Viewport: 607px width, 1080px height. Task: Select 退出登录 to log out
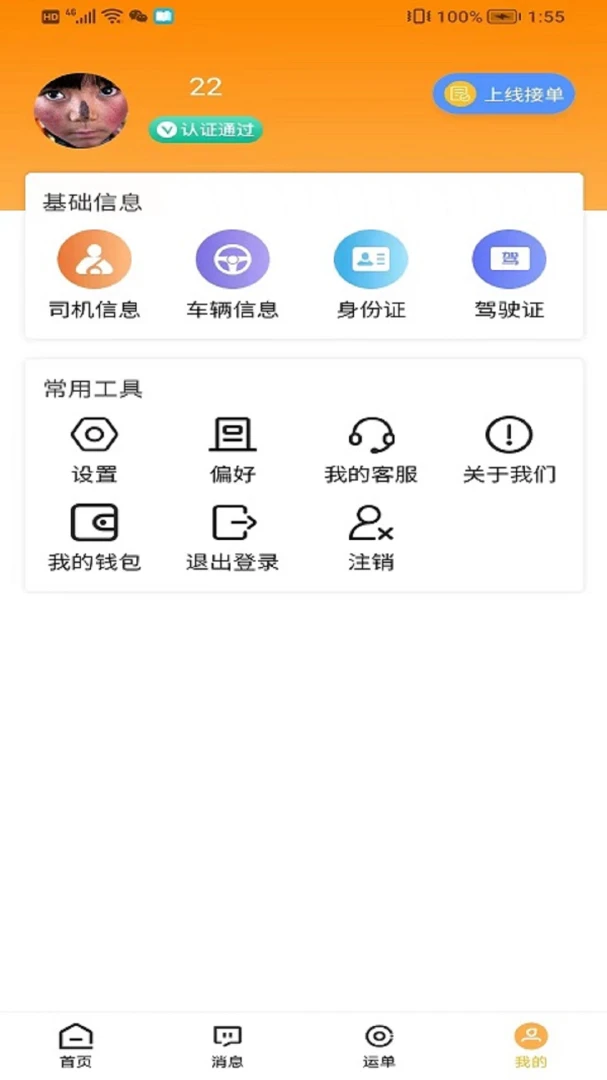pos(233,539)
